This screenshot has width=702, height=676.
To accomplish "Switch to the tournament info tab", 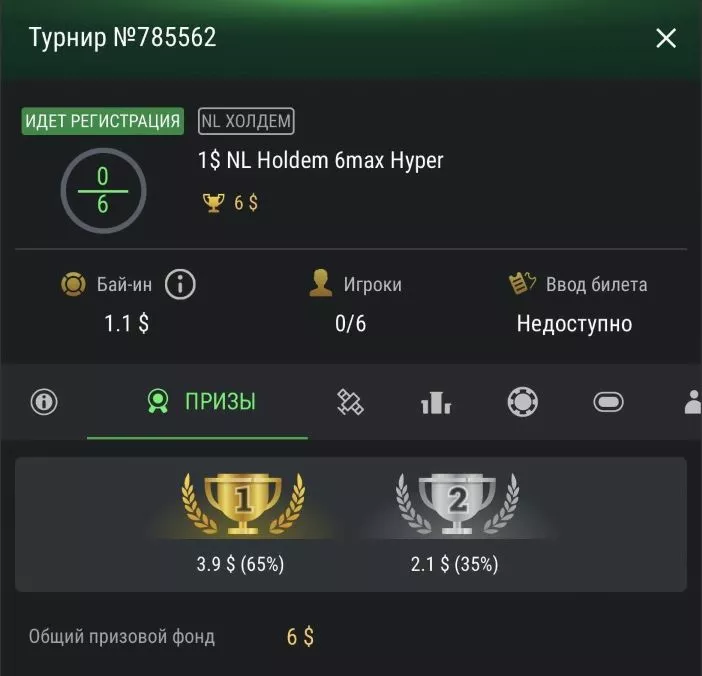I will point(44,402).
